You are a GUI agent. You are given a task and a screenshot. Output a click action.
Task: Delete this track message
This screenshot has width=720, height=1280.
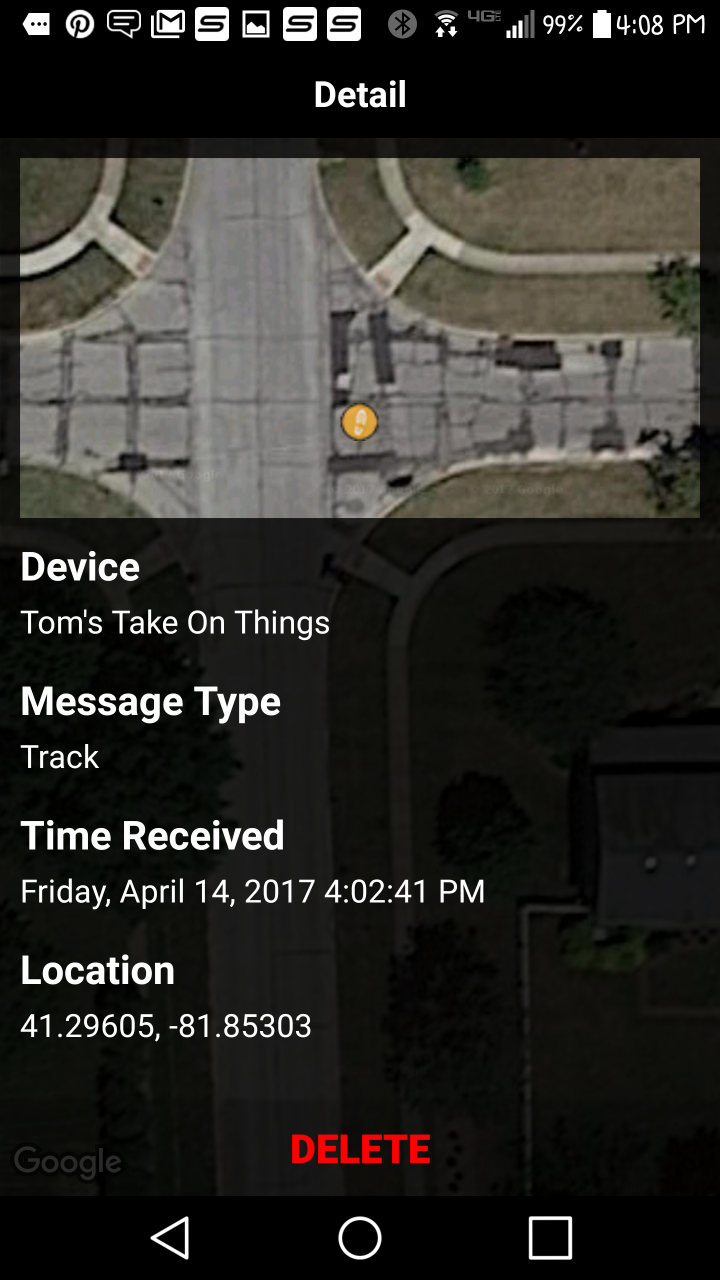point(360,1149)
